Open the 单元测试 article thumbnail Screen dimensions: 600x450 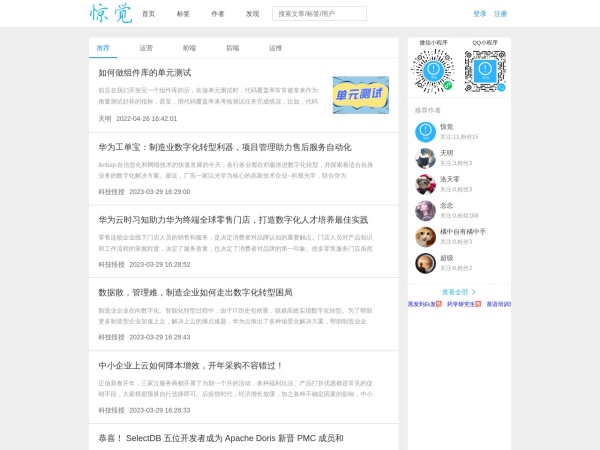point(360,95)
